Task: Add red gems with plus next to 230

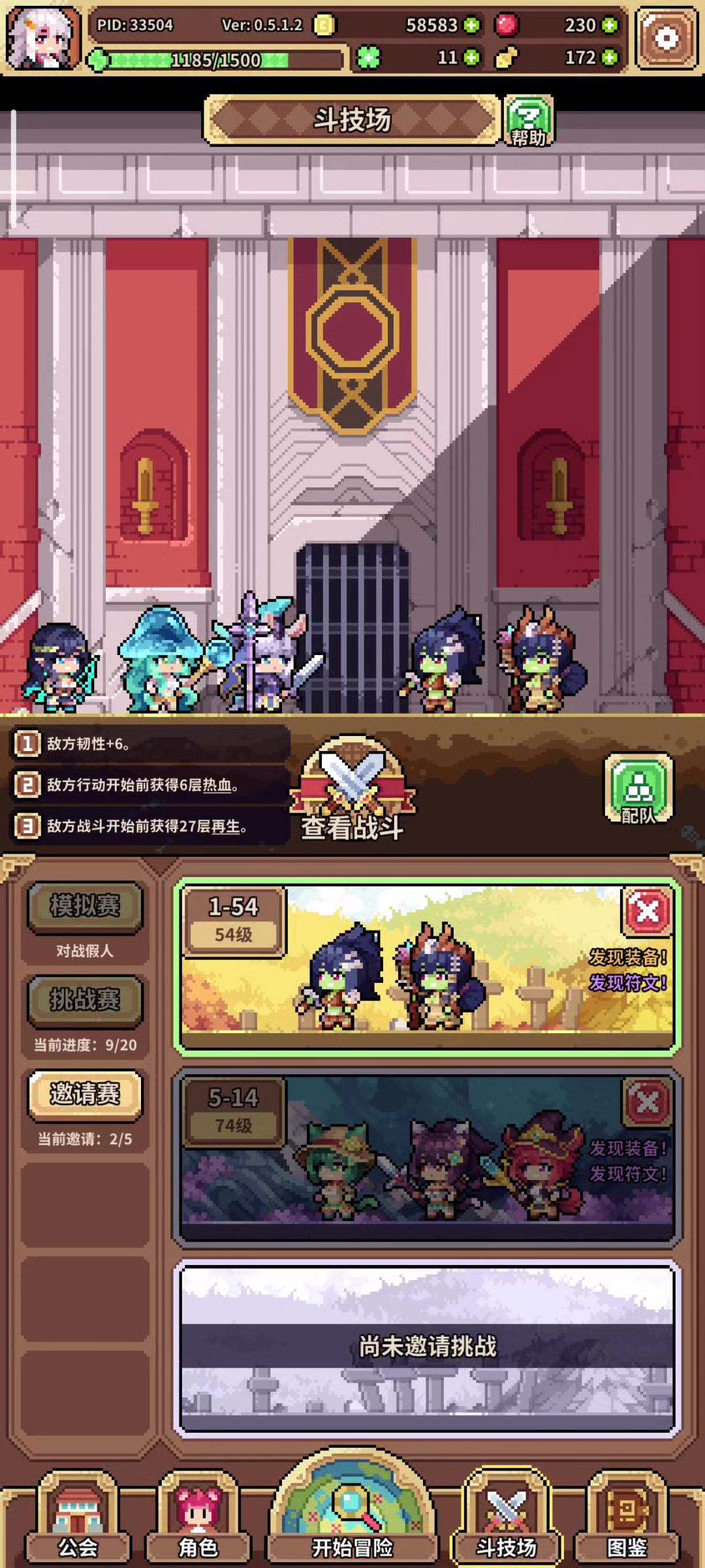Action: coord(610,25)
